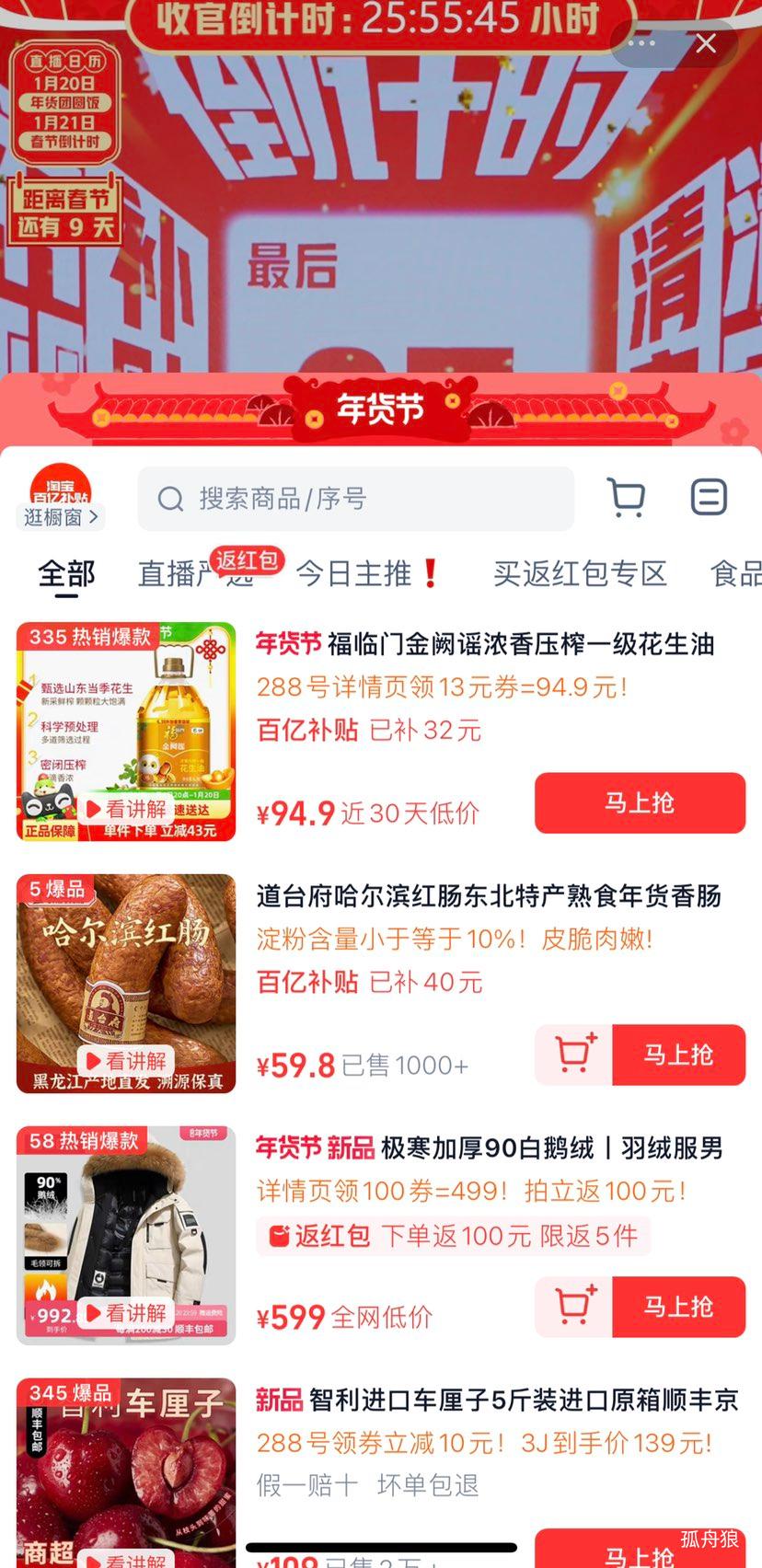762x1568 pixels.
Task: Tap the search magnifier icon
Action: click(169, 499)
